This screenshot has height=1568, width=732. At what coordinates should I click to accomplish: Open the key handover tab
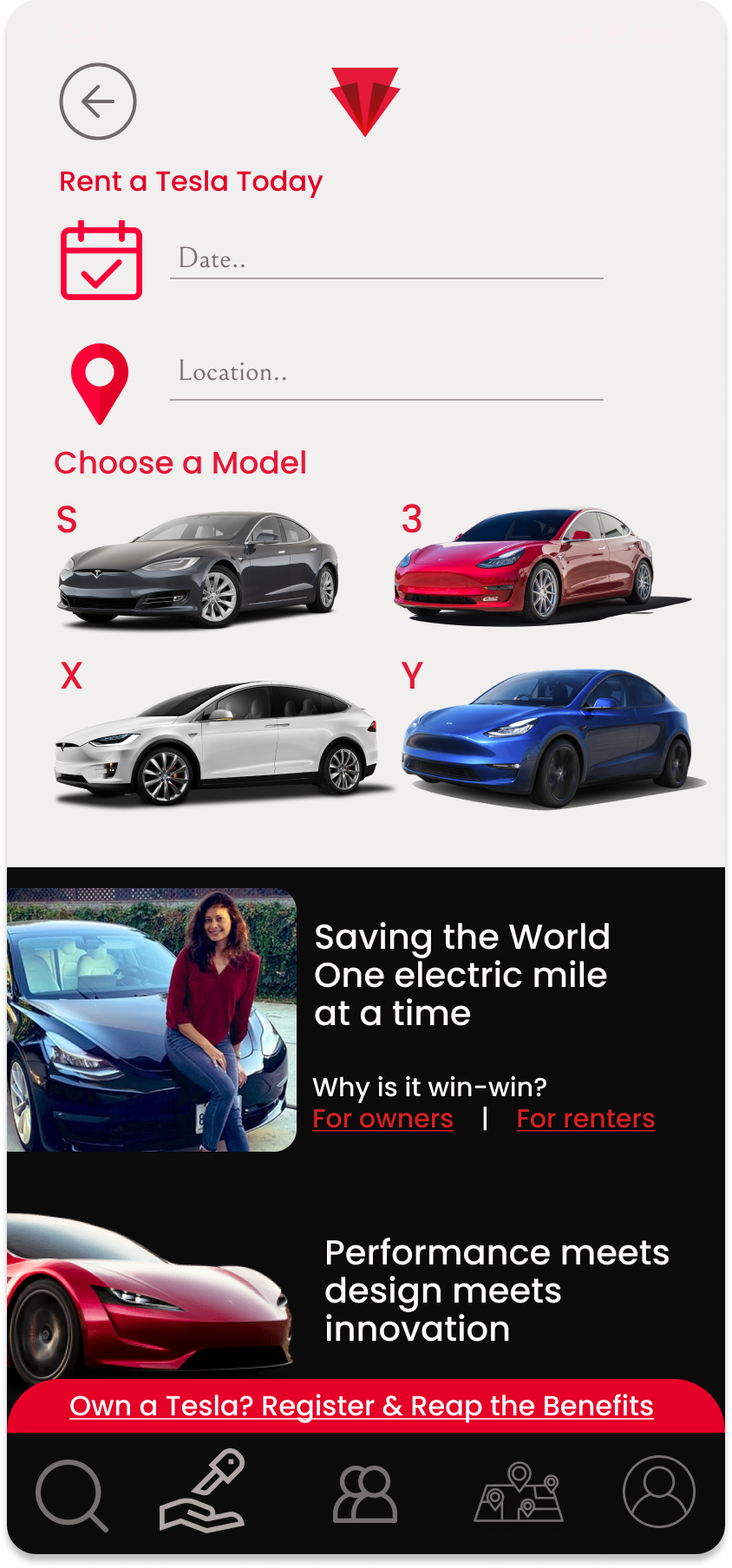pos(205,1491)
